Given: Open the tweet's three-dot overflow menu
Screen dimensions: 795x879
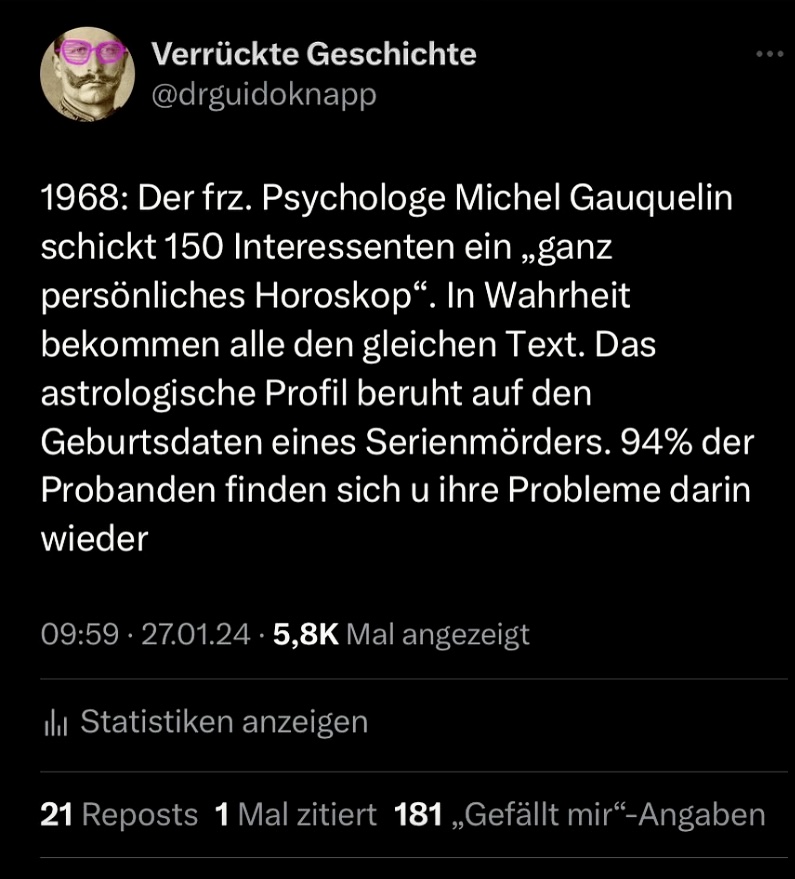Looking at the screenshot, I should [768, 55].
